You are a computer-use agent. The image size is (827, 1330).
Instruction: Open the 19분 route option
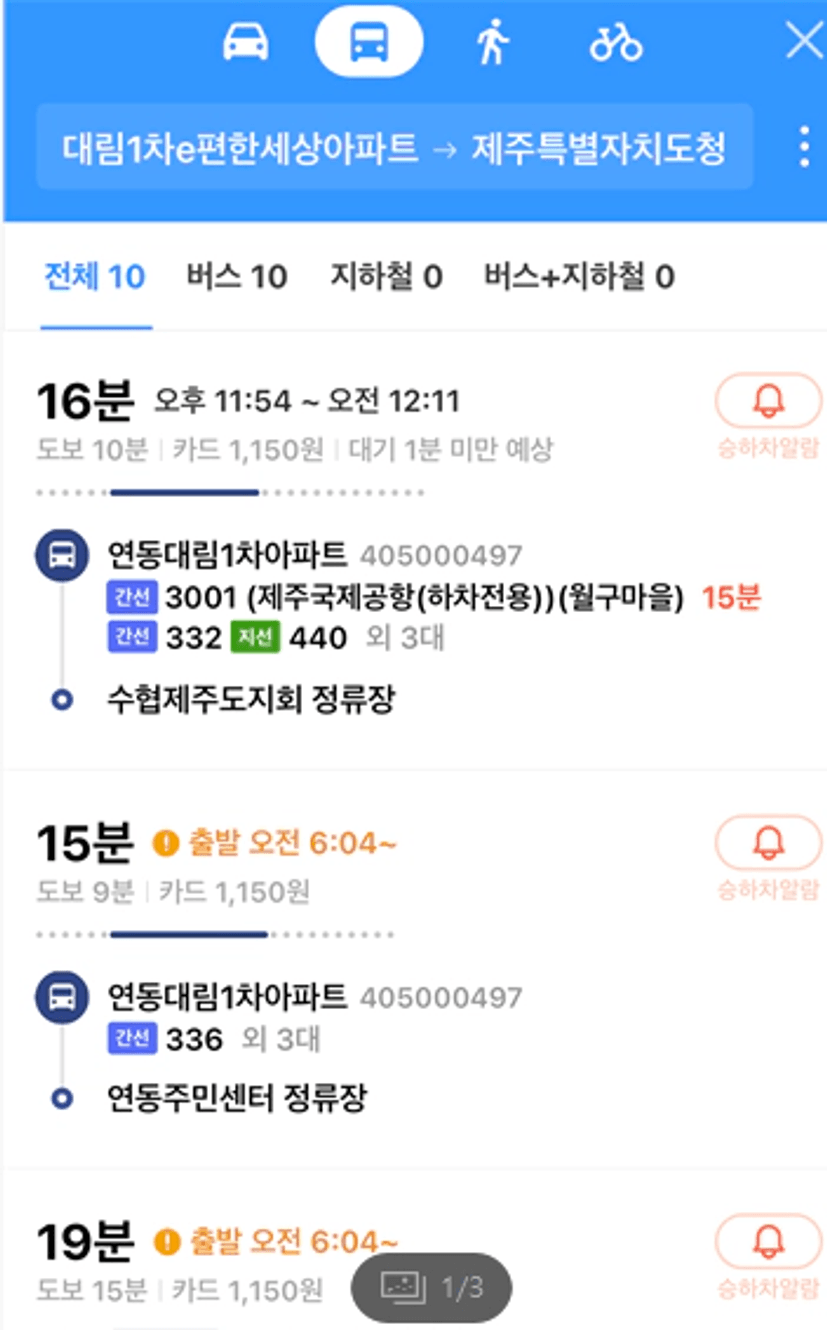click(x=200, y=1260)
